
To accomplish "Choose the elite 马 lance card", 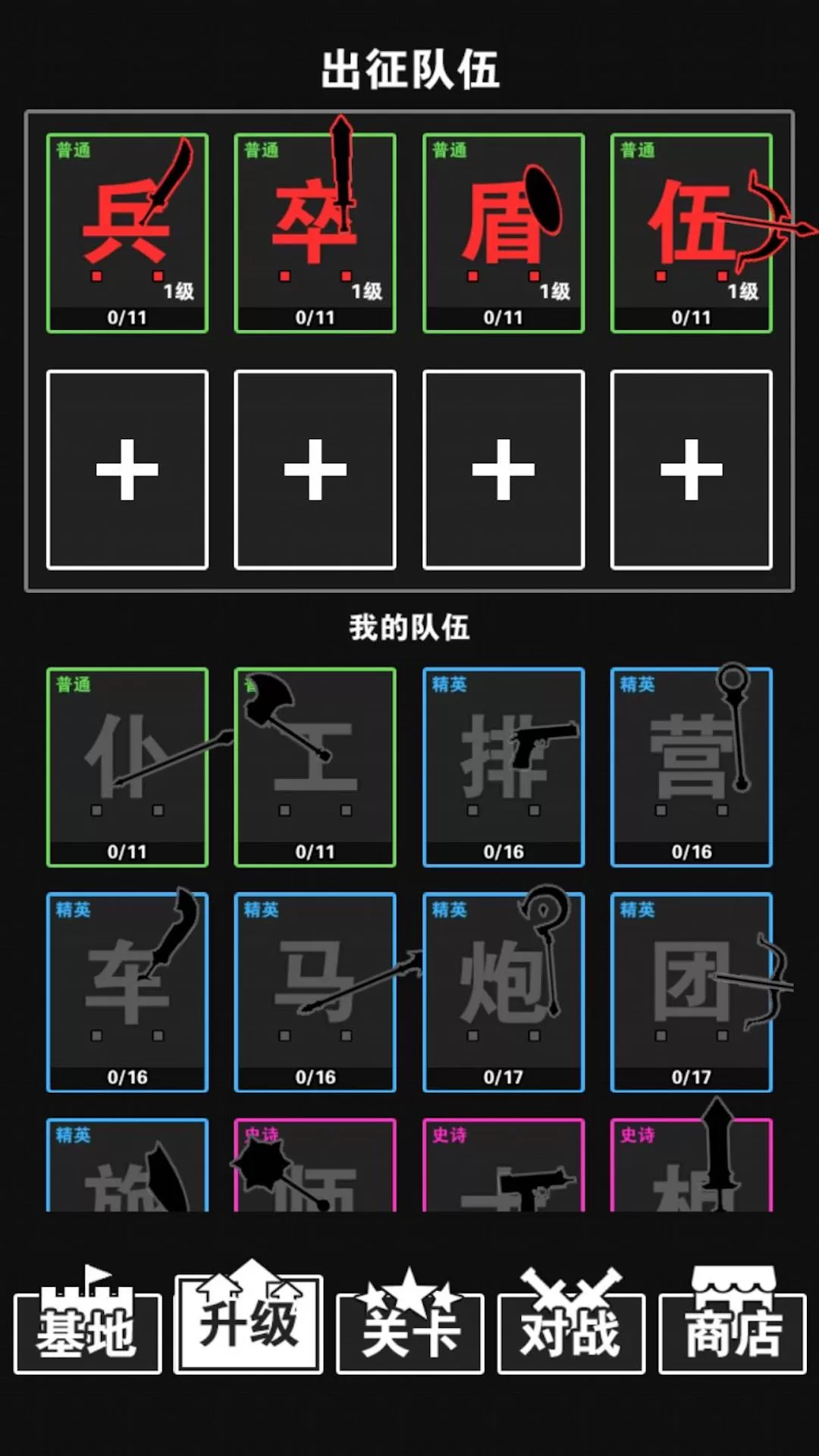I will (x=315, y=993).
